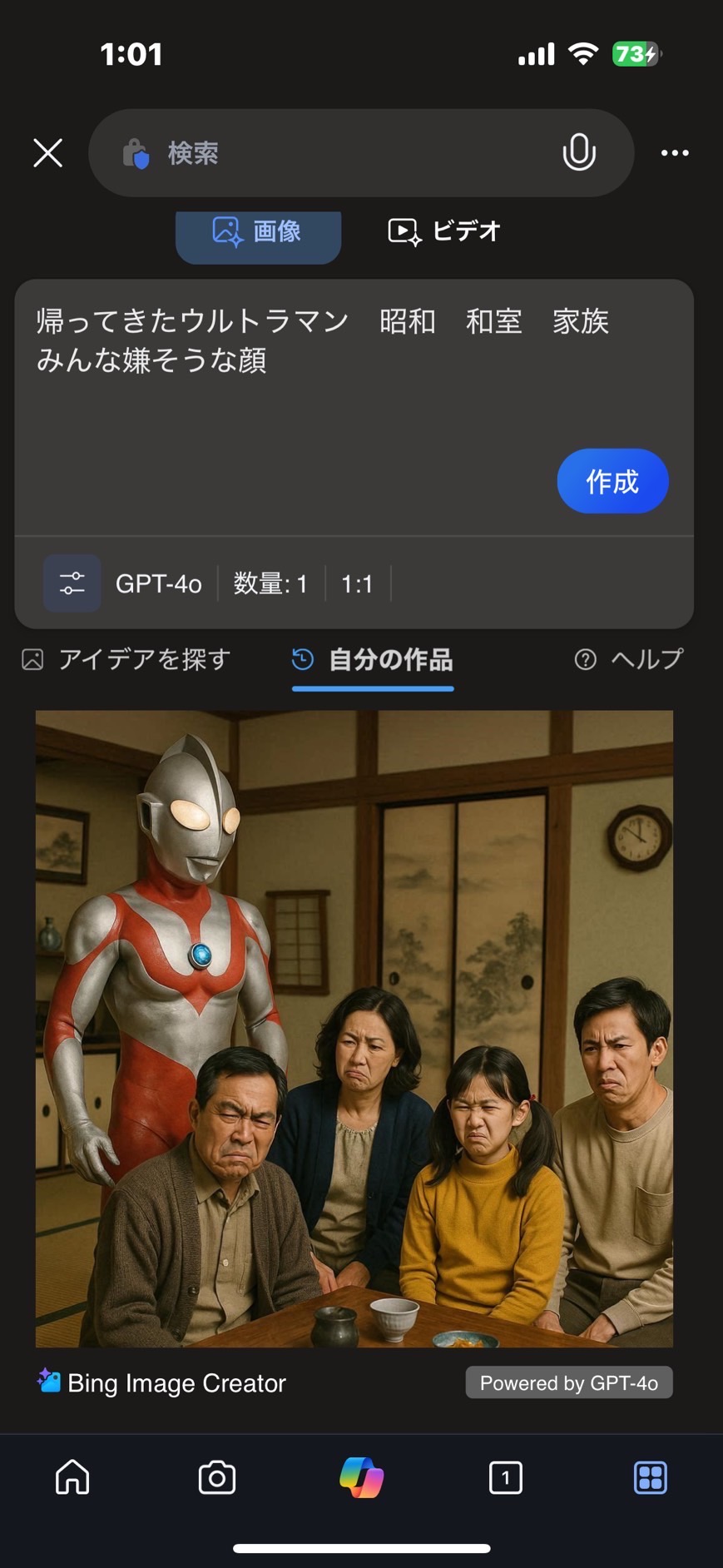The width and height of the screenshot is (723, 1568).
Task: Open the three-dot overflow menu
Action: 674,153
